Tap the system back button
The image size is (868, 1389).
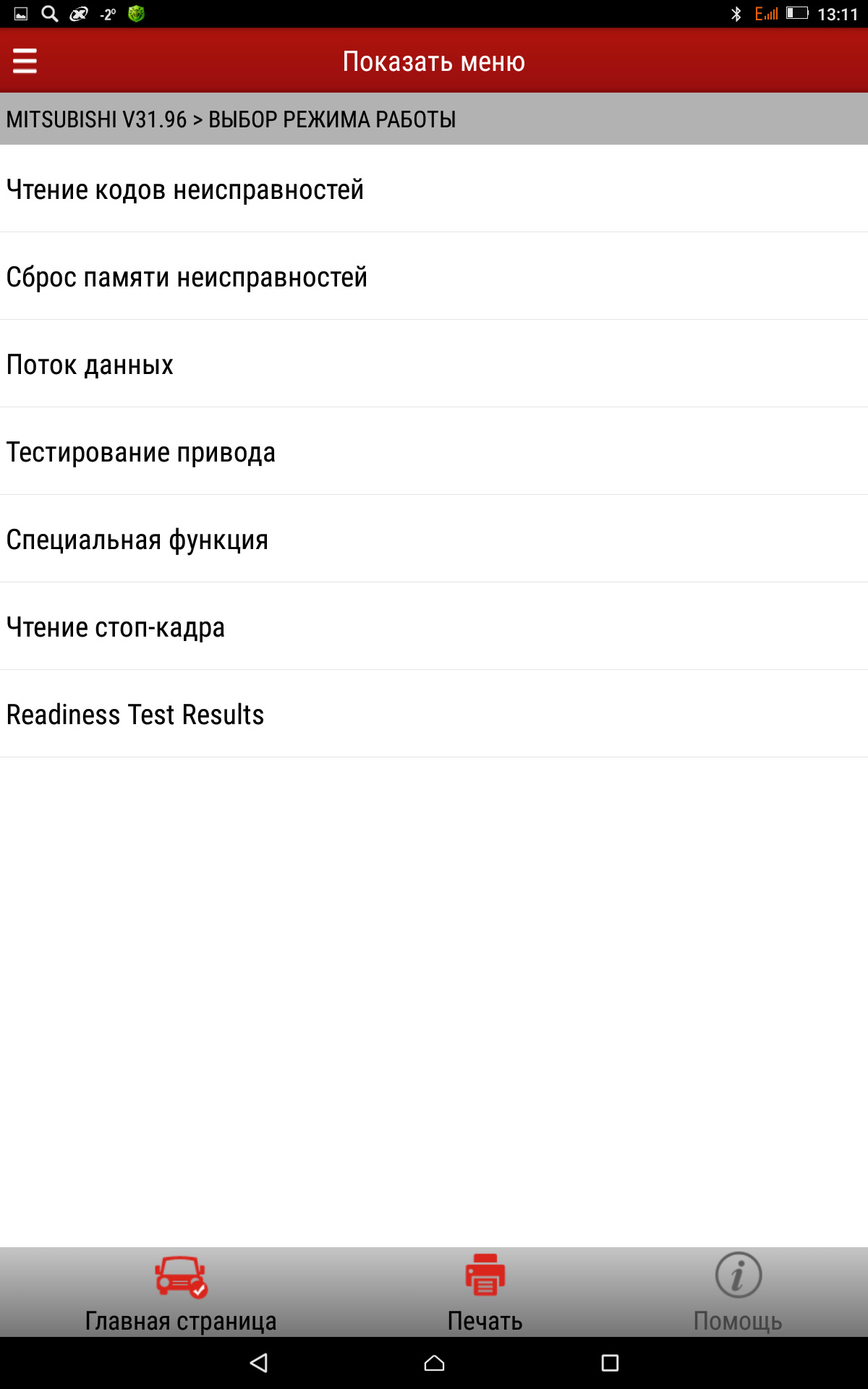[x=259, y=1363]
